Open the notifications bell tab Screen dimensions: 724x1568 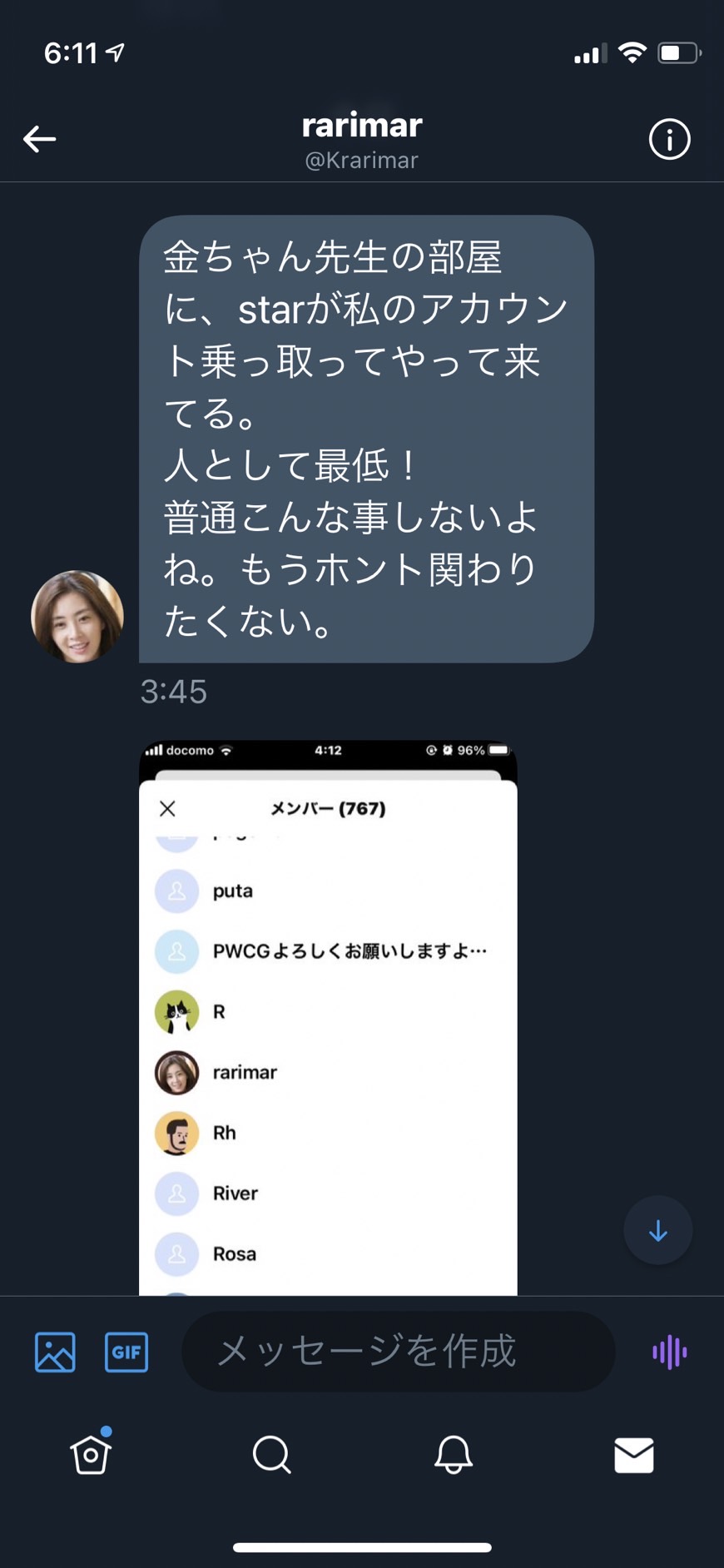coord(454,1455)
